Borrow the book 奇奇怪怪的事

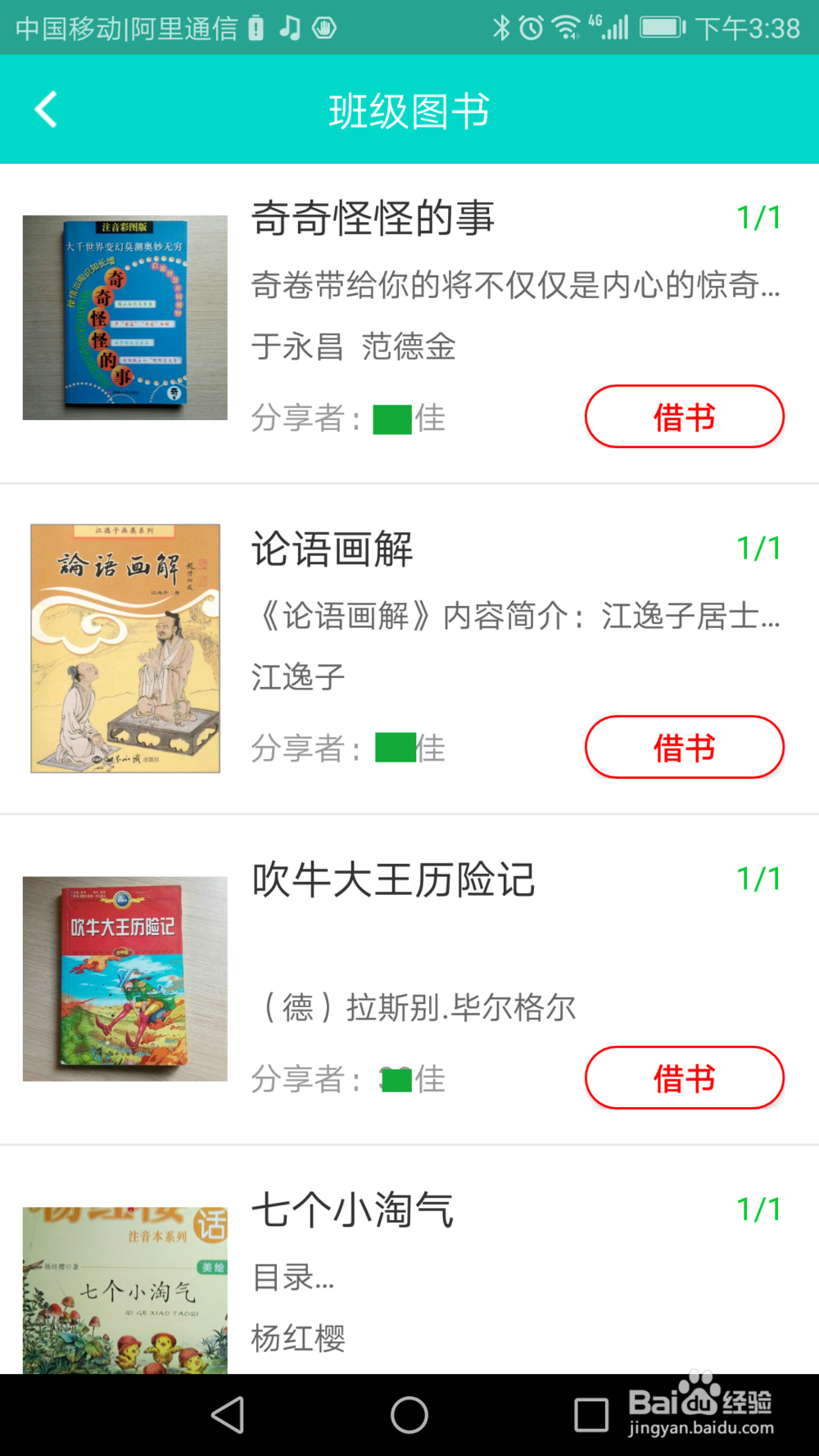684,417
